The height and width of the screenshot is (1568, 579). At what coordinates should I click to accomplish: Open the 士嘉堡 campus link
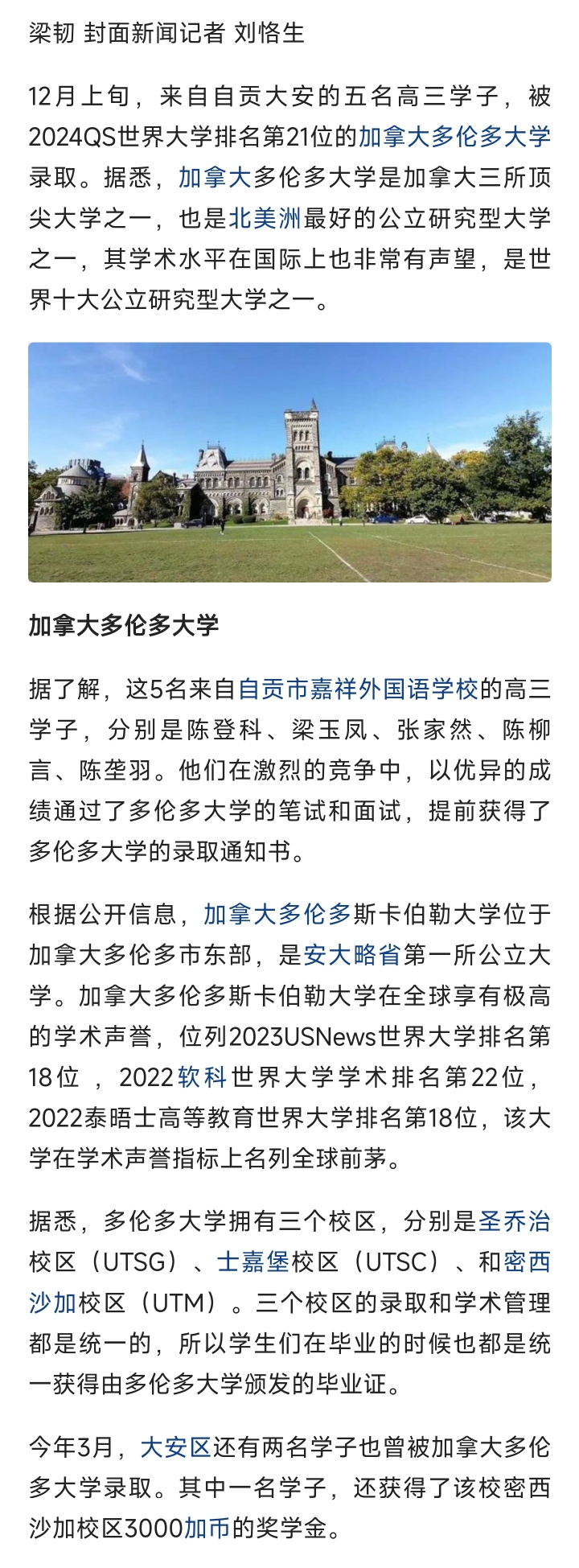click(253, 1261)
